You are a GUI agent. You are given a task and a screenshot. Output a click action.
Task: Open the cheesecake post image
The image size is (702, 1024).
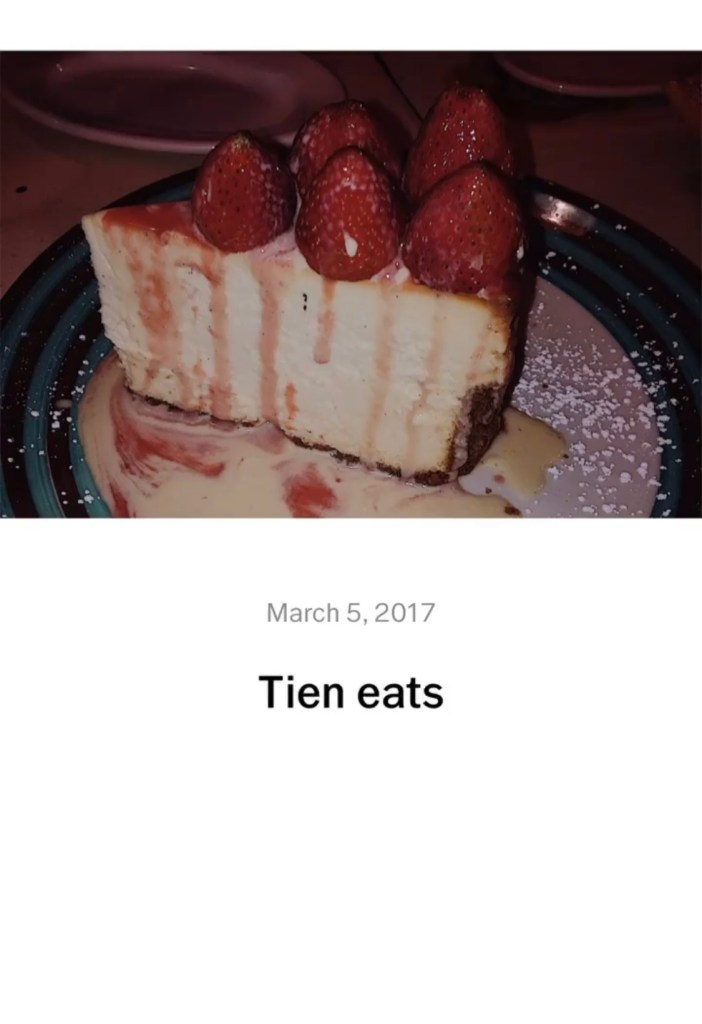pos(350,284)
